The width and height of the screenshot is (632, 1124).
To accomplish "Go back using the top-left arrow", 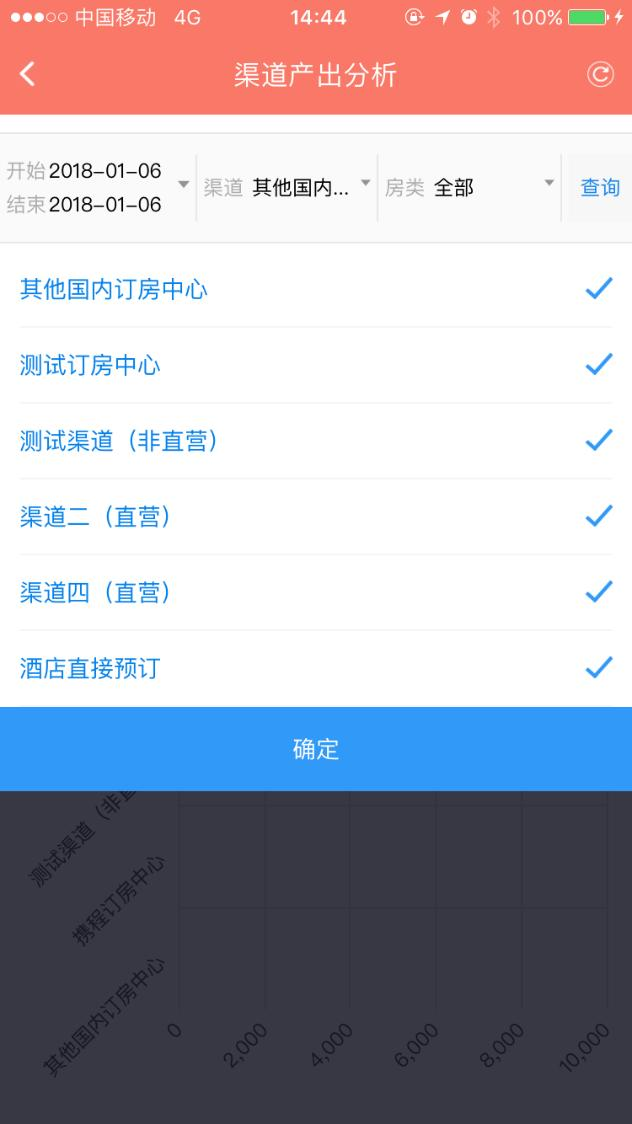I will click(x=27, y=74).
